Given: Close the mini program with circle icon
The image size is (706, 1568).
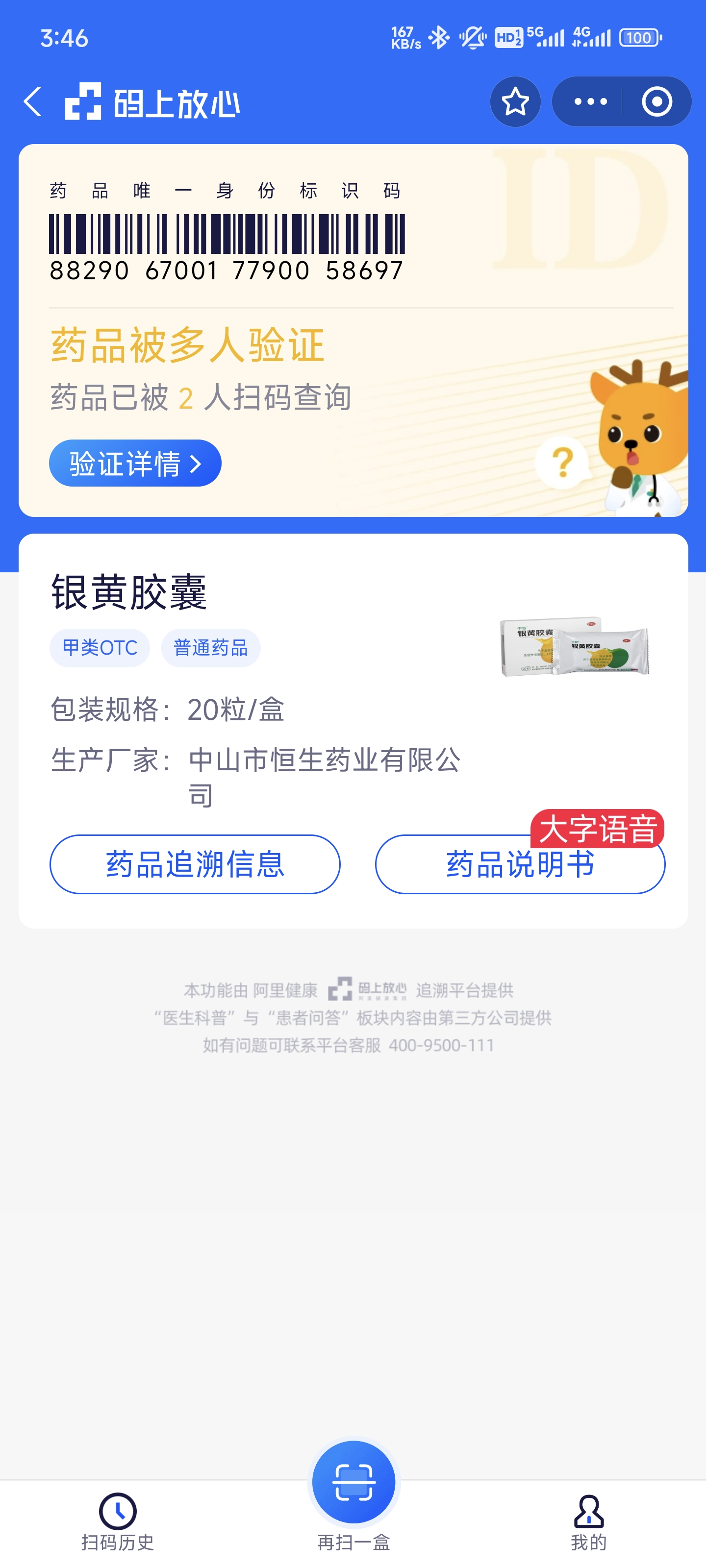Looking at the screenshot, I should (656, 101).
